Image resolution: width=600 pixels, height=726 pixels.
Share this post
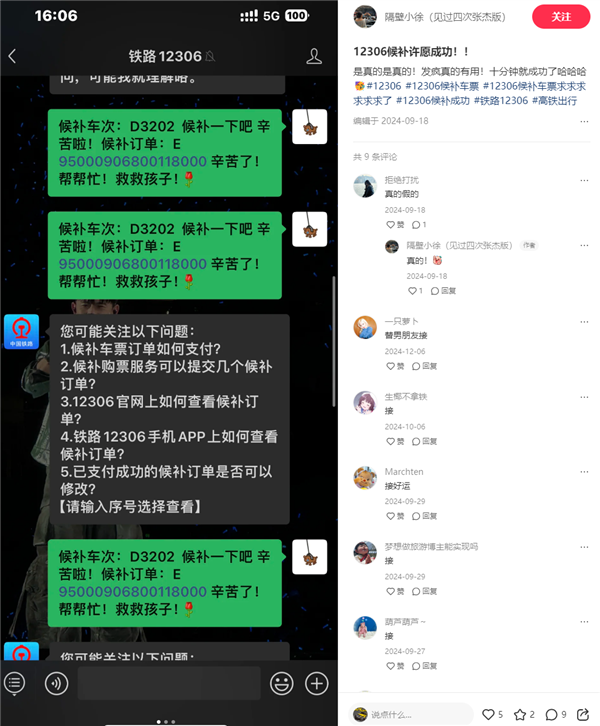tap(583, 714)
